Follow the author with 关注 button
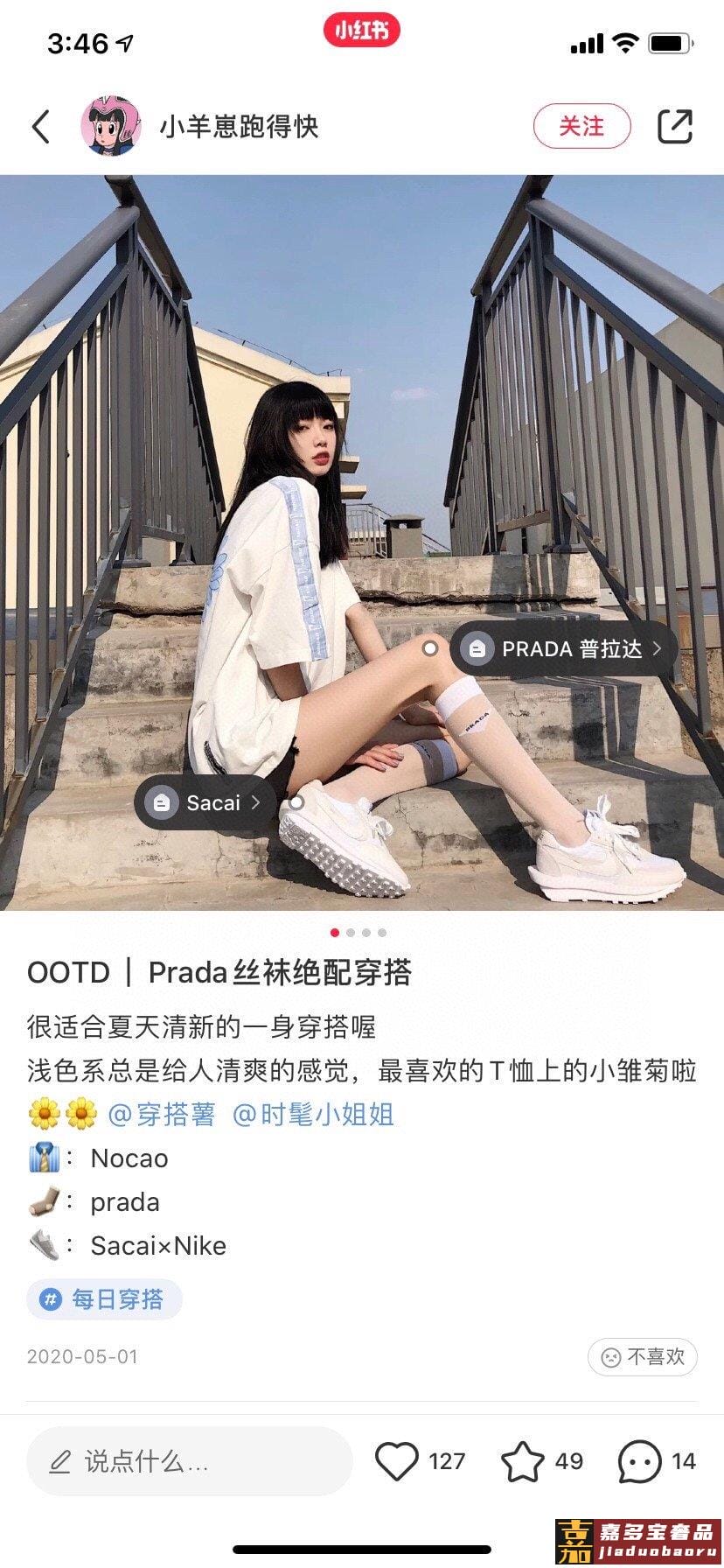Screen dimensions: 724x1568 581,127
